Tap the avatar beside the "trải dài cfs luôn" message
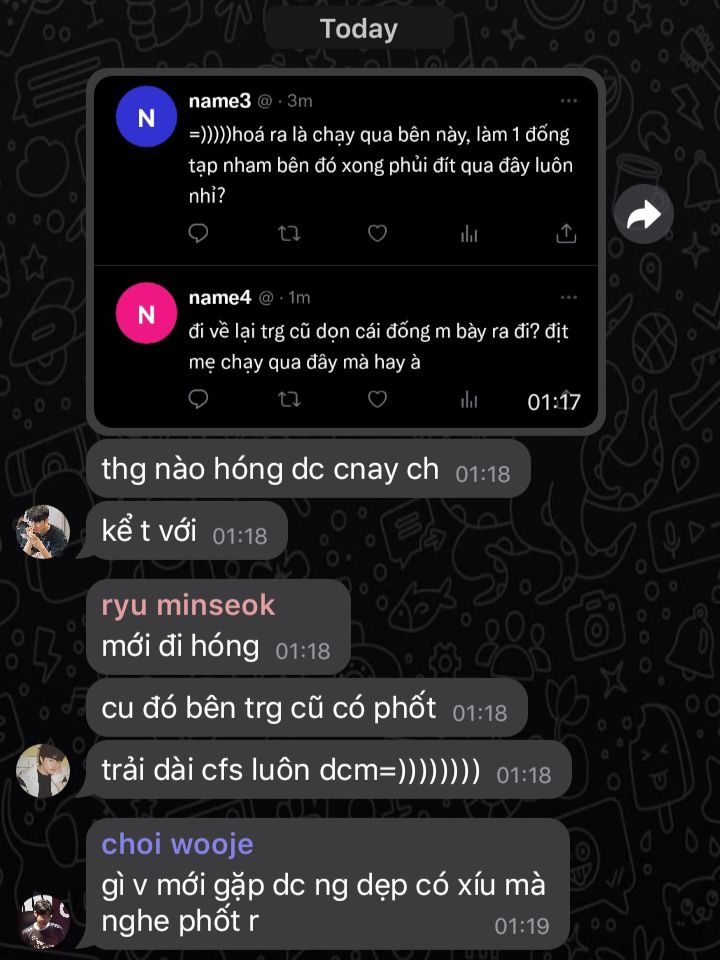 (43, 771)
